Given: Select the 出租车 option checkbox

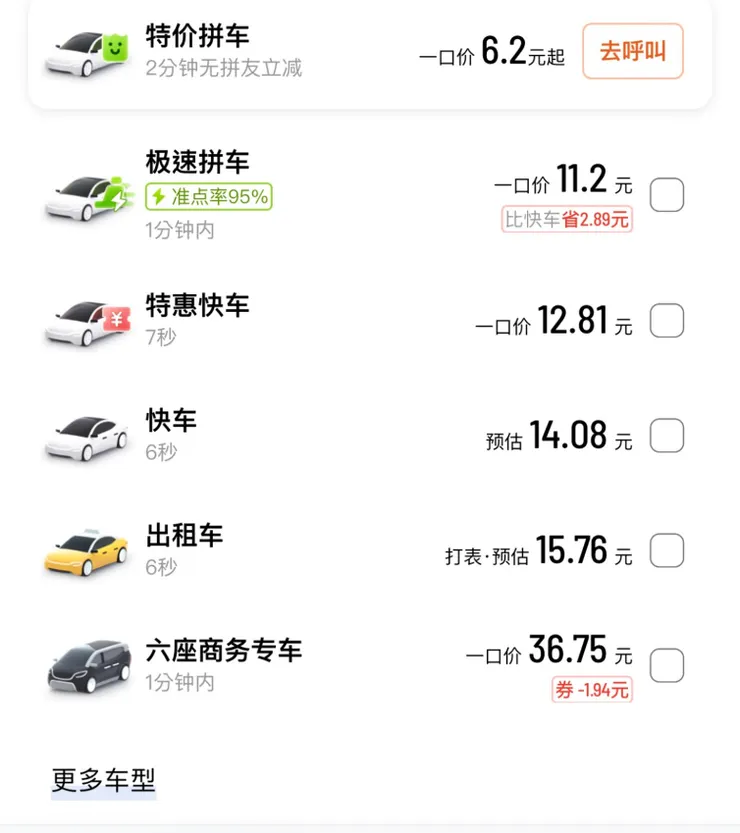Looking at the screenshot, I should (x=666, y=551).
